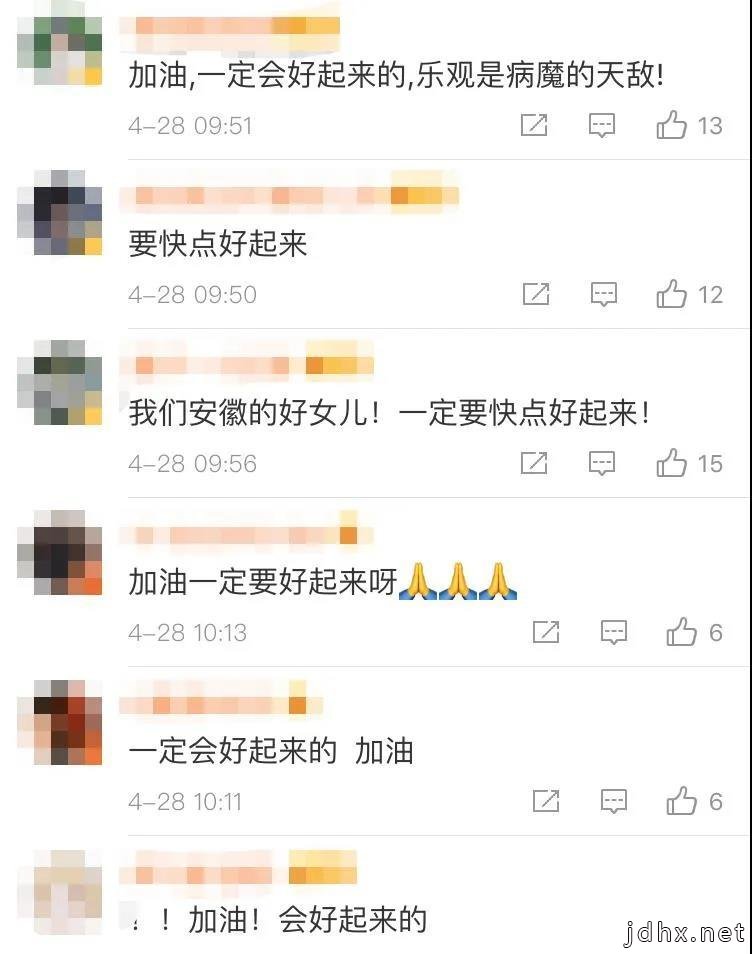The width and height of the screenshot is (752, 954).
Task: Like the comment '加油一定要好起来呀'
Action: 682,632
